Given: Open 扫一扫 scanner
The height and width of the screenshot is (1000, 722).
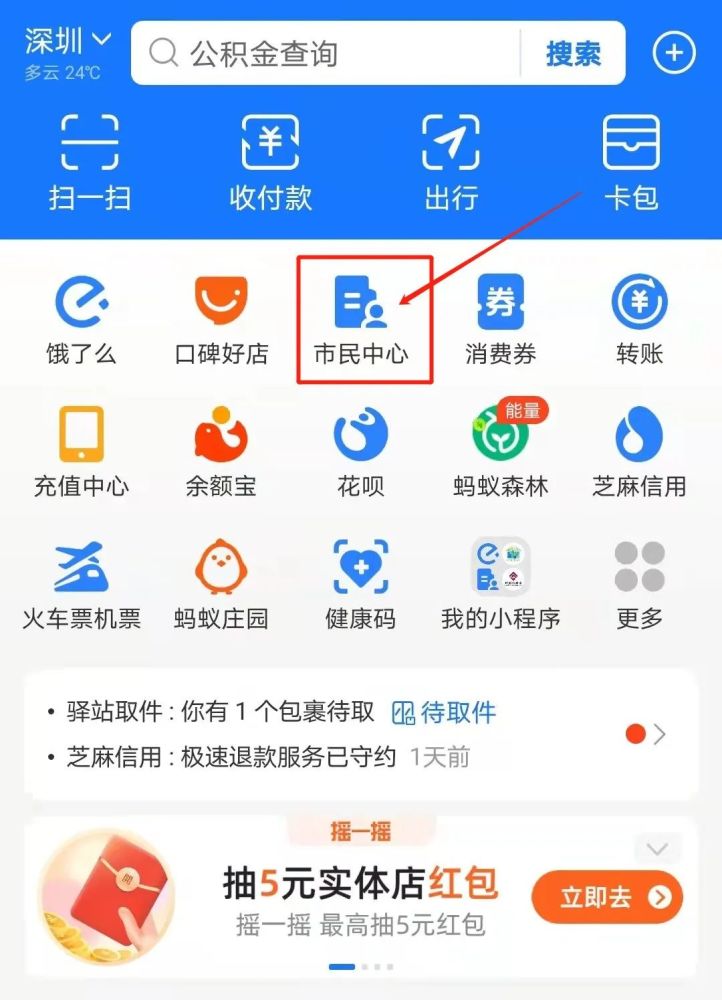Looking at the screenshot, I should point(90,163).
